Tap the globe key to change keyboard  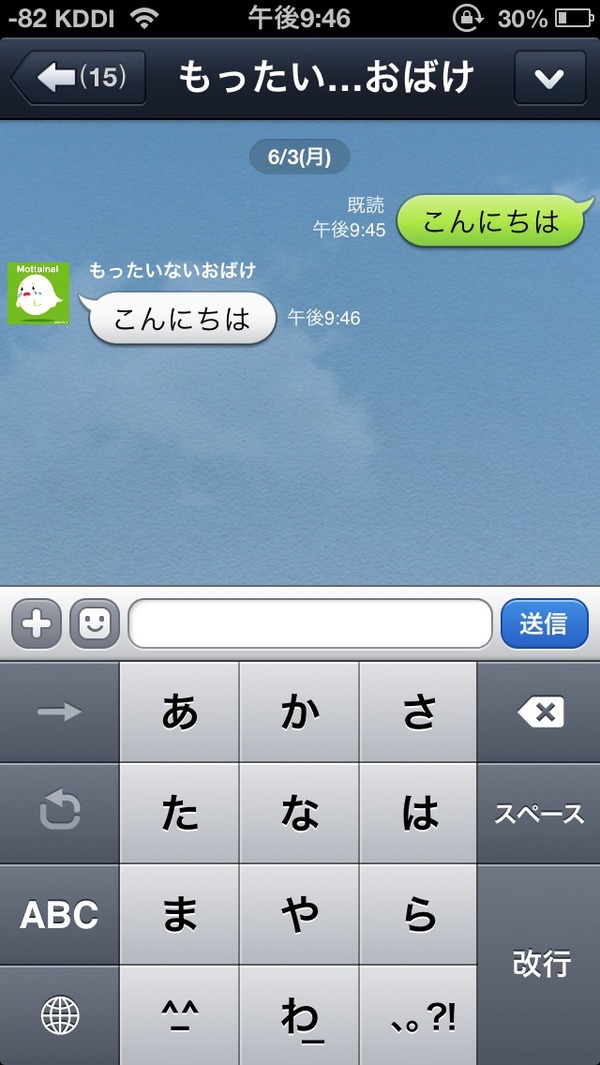pos(60,1015)
